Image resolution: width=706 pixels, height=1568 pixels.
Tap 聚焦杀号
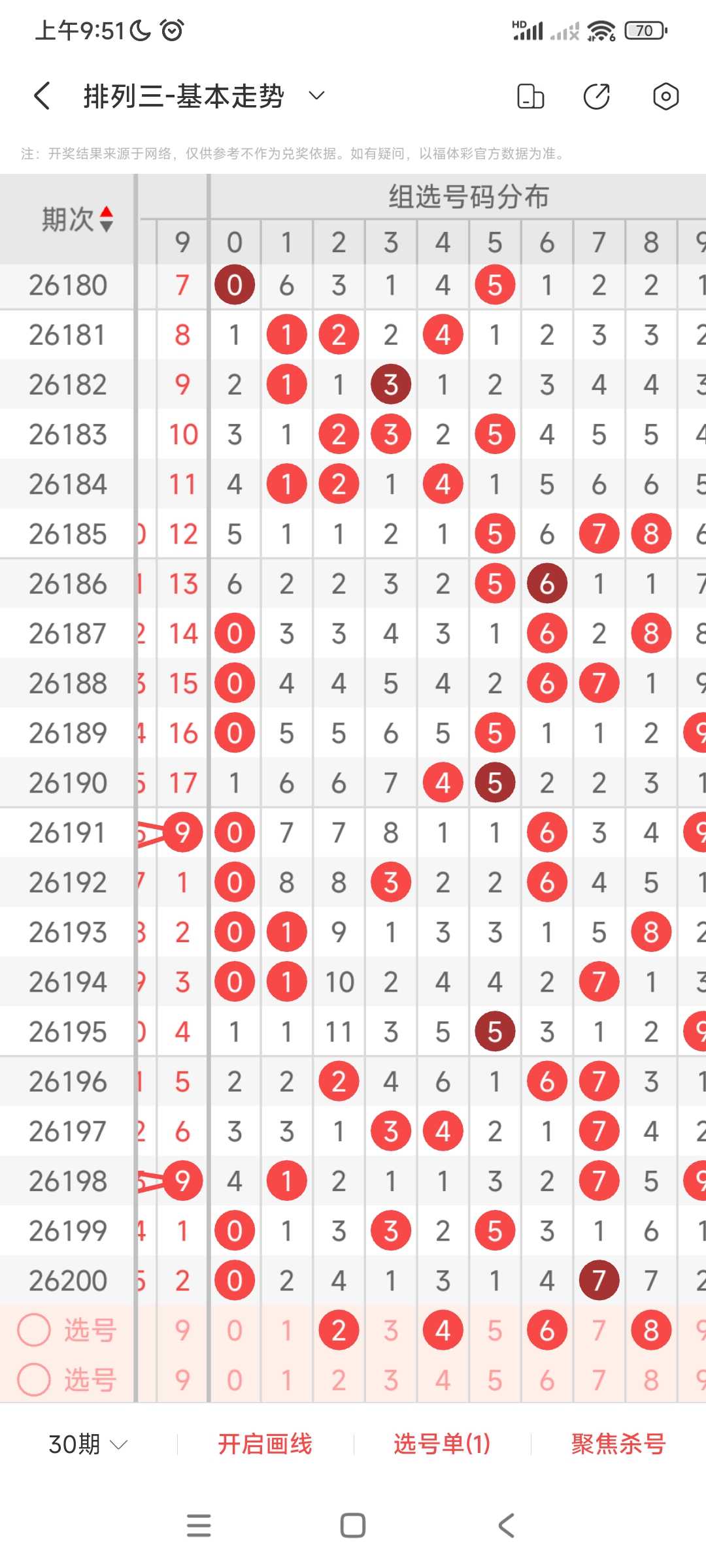click(x=618, y=1444)
